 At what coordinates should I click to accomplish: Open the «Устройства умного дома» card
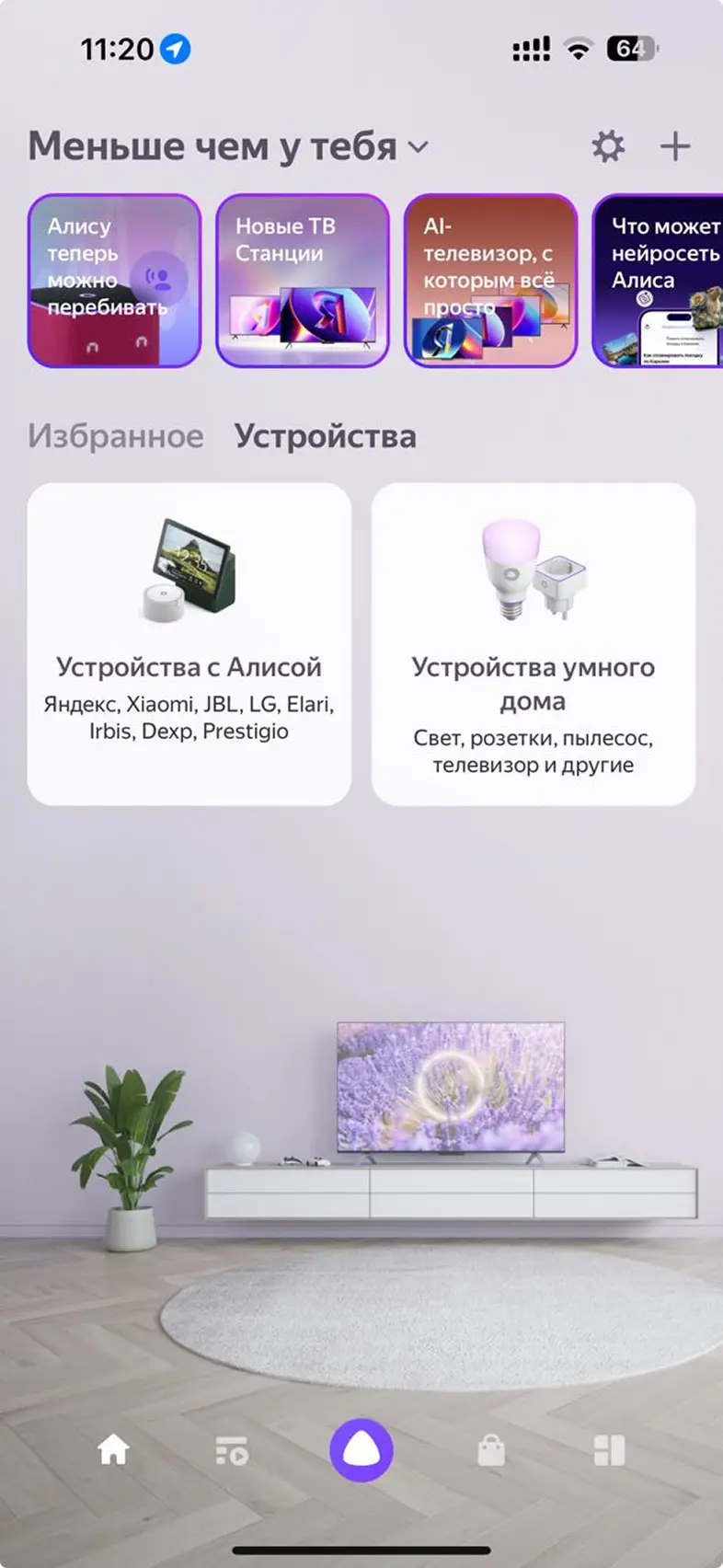(x=534, y=644)
